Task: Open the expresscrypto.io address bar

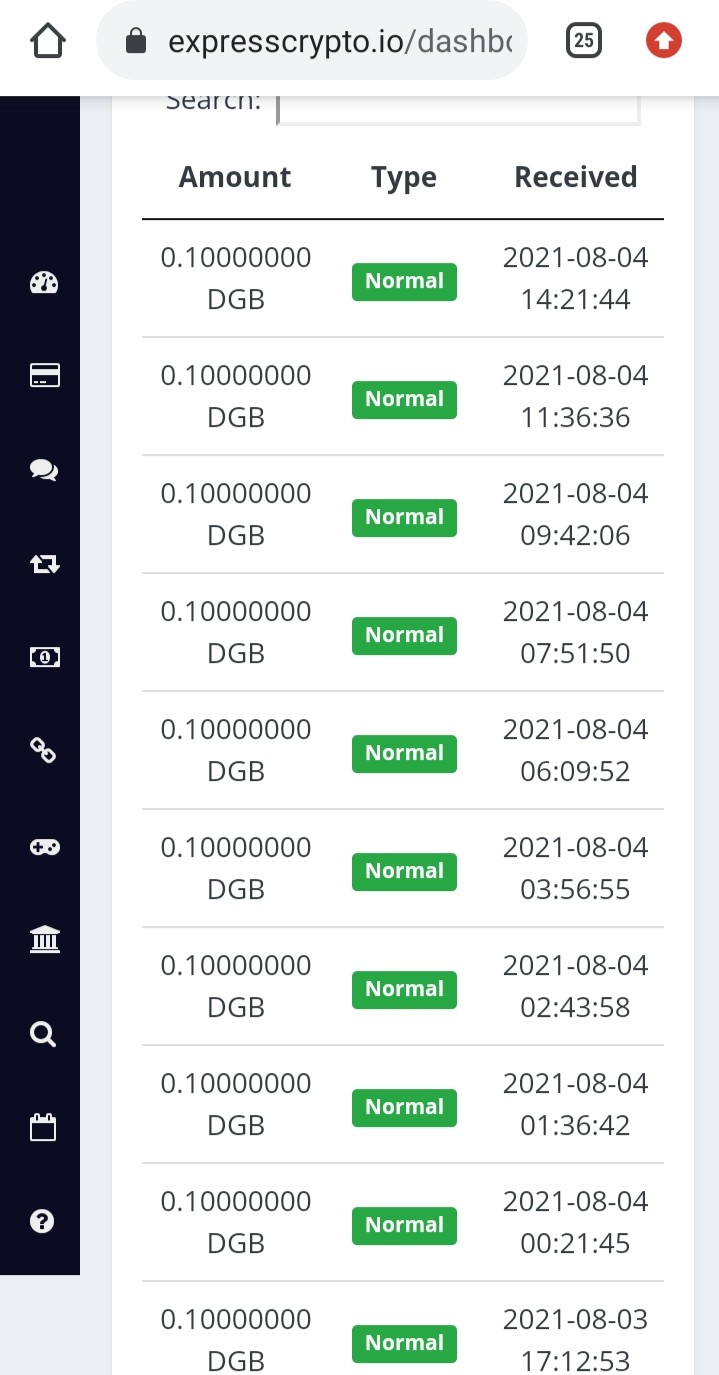Action: [311, 41]
